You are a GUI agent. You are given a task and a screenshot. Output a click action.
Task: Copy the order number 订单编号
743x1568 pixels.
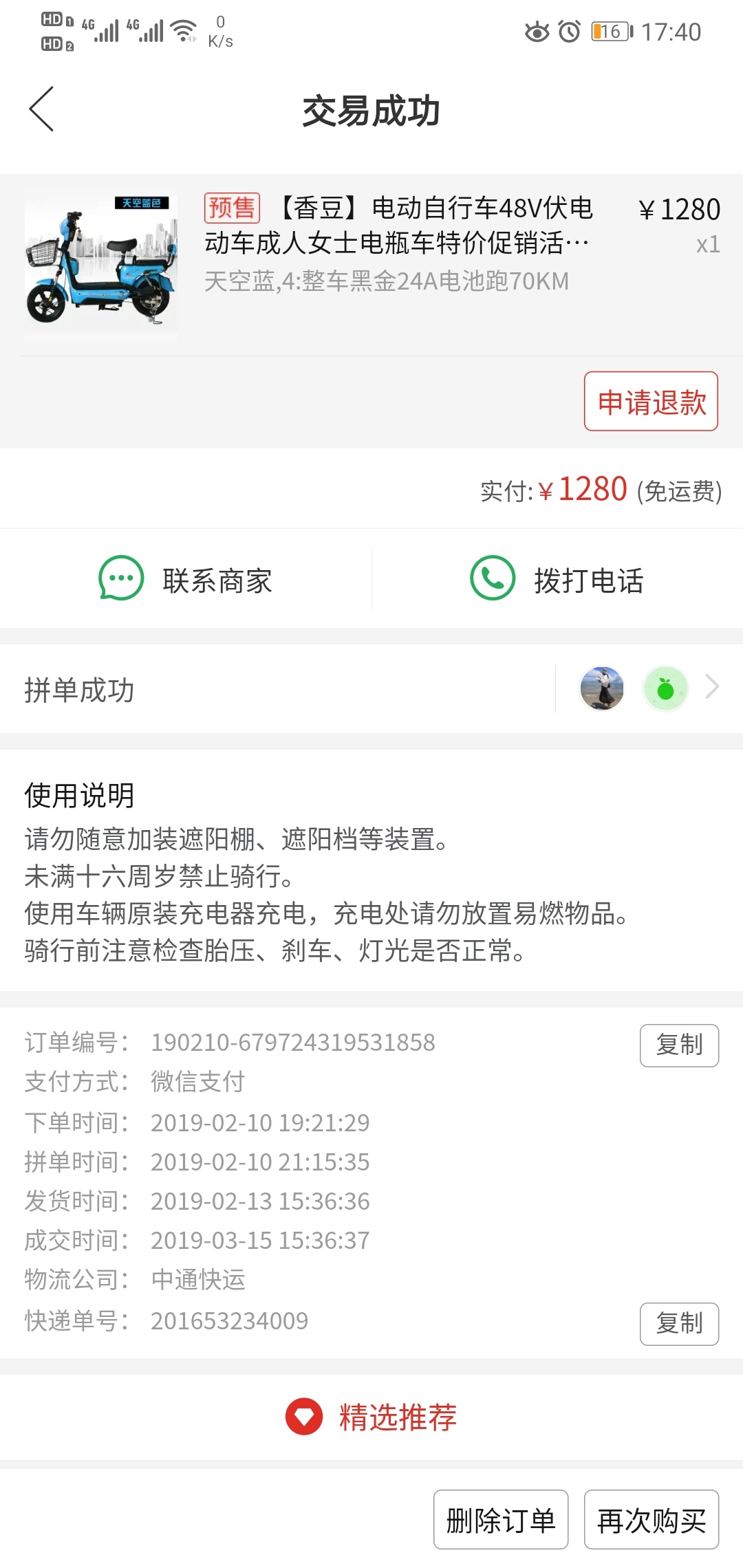[679, 1045]
